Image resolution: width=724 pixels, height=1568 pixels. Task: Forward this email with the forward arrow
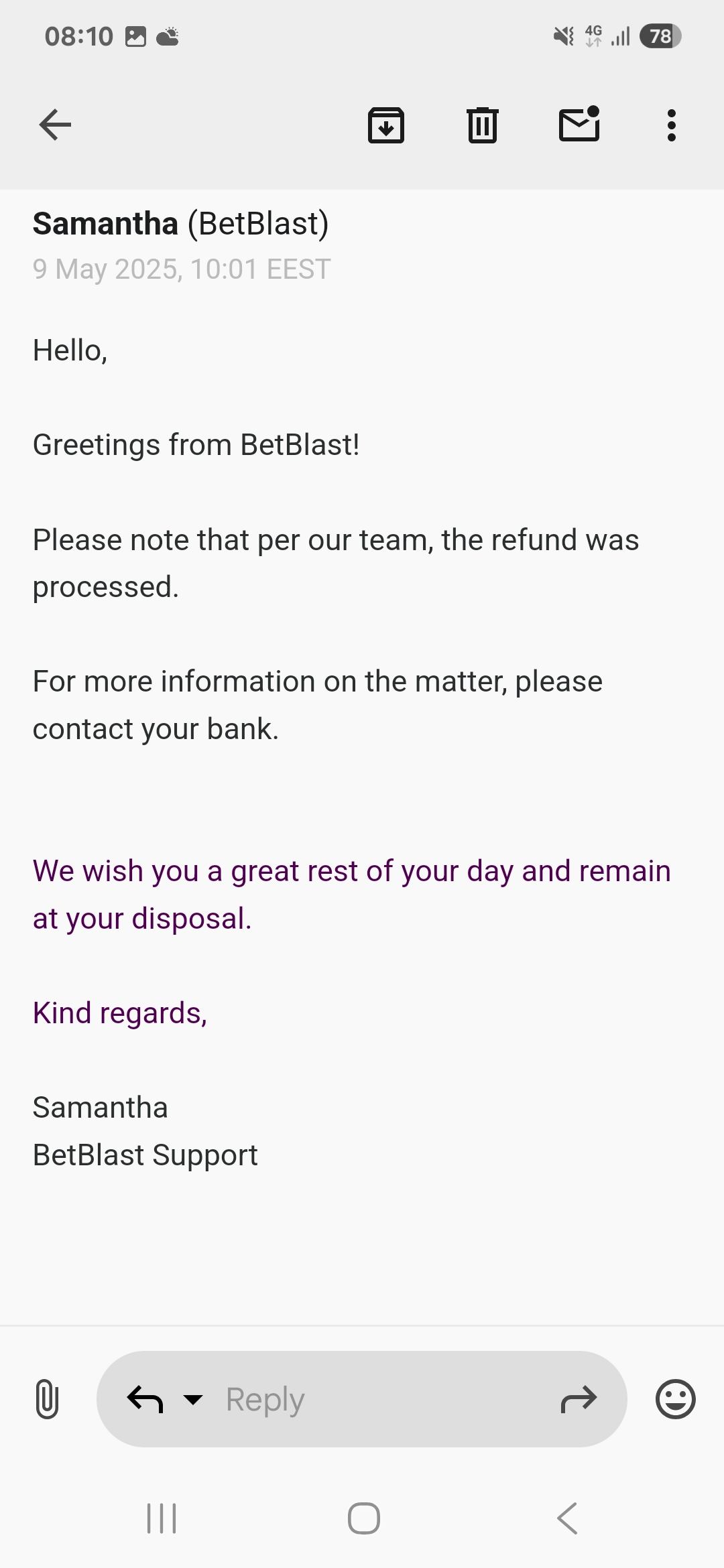(579, 1399)
